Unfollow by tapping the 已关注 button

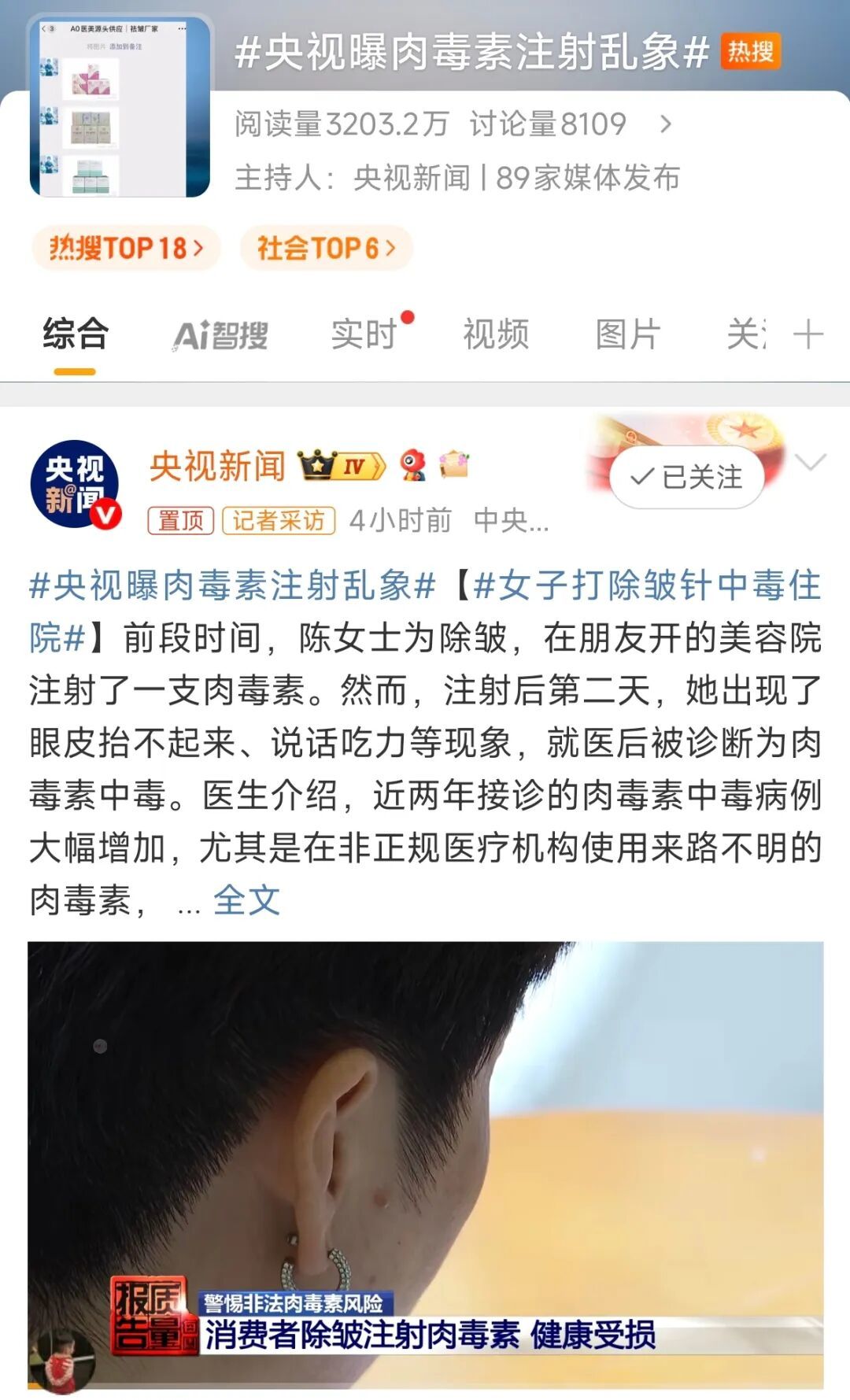(687, 478)
